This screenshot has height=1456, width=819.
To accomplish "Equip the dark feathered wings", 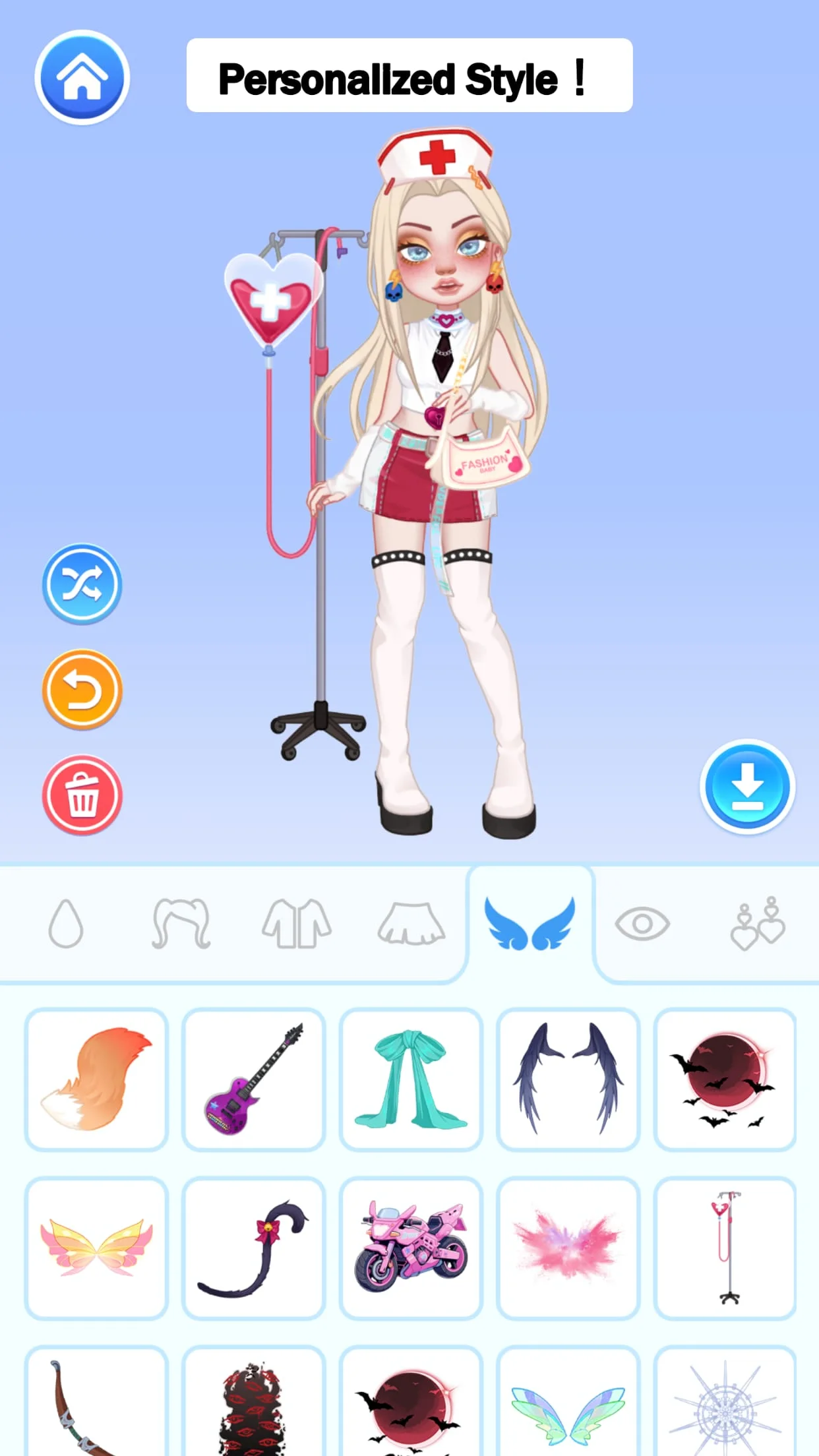I will tap(567, 1077).
